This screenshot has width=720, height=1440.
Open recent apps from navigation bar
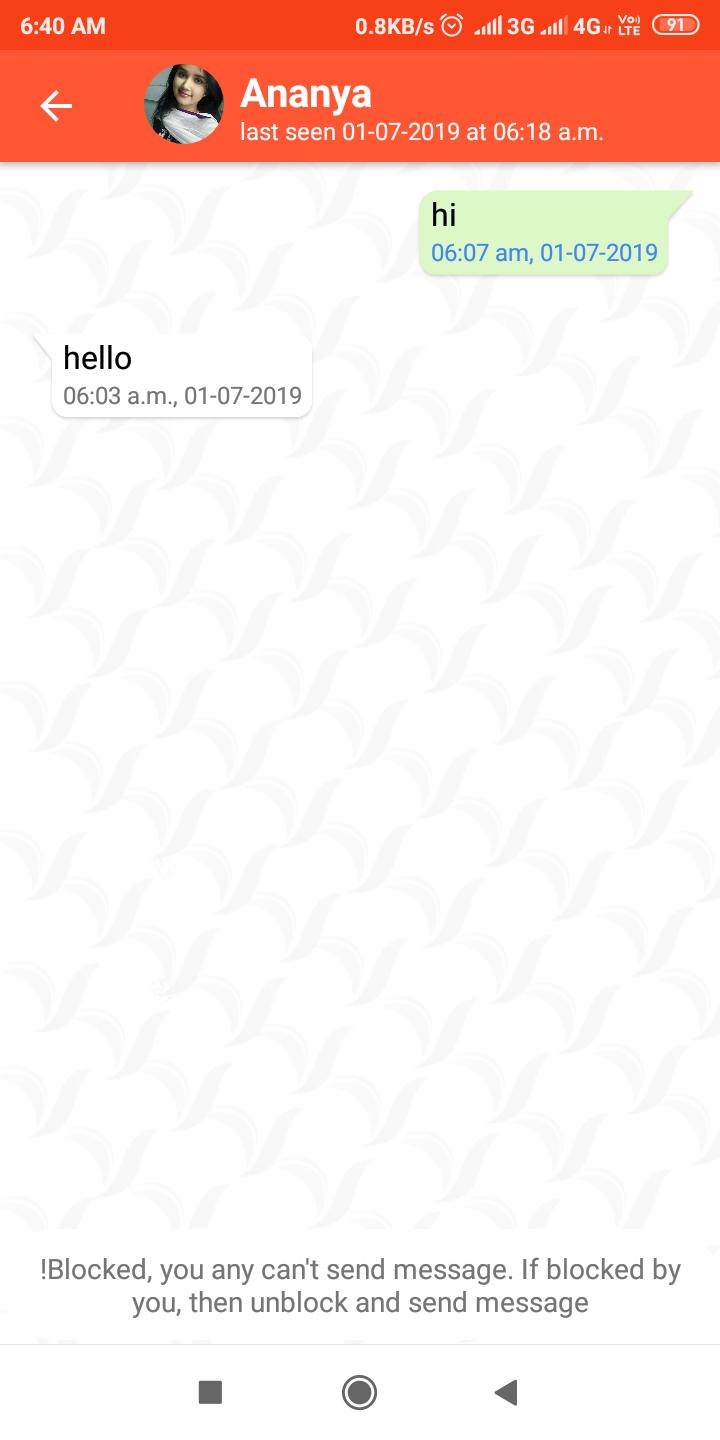210,1392
